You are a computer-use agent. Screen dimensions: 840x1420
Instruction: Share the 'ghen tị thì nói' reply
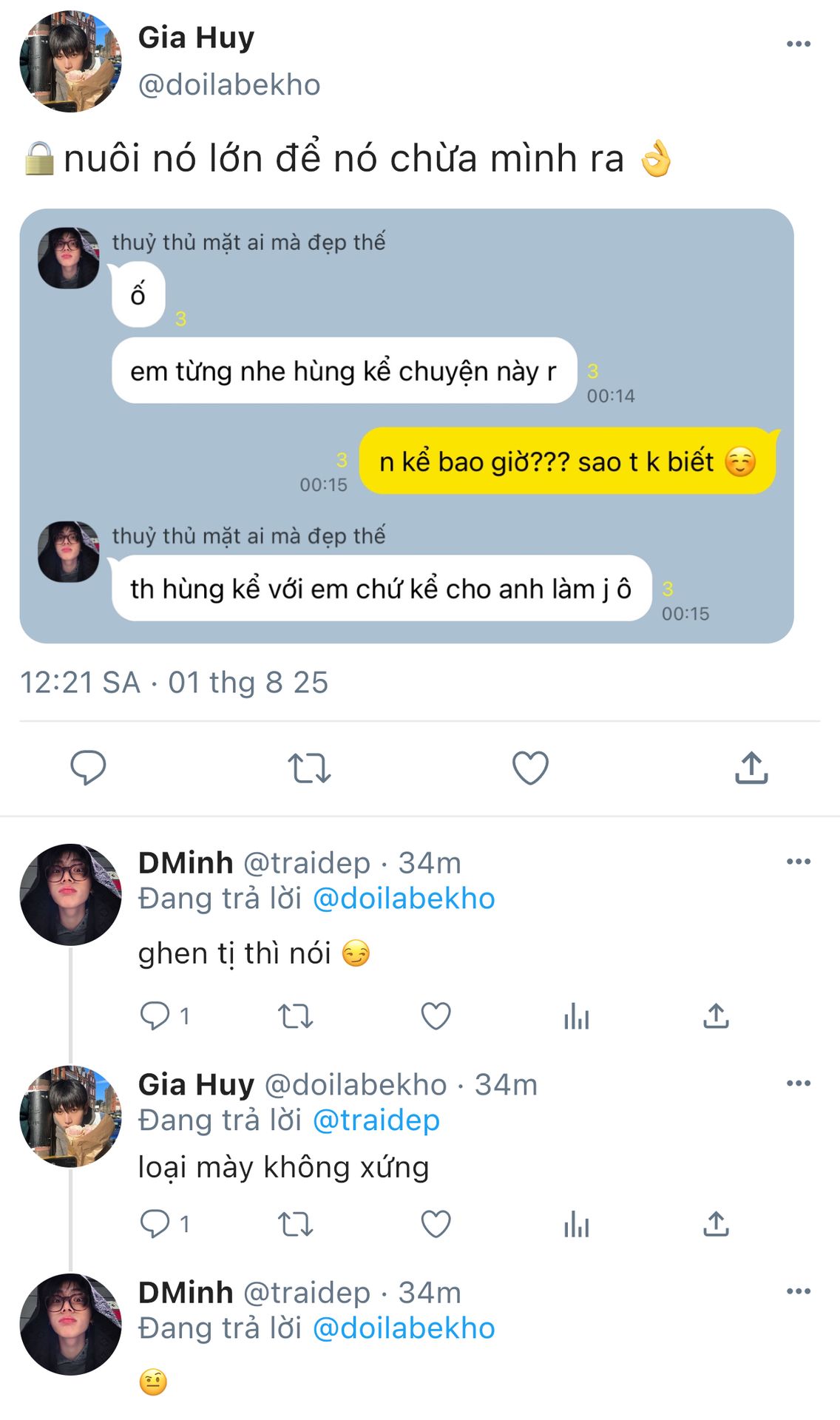click(716, 1016)
